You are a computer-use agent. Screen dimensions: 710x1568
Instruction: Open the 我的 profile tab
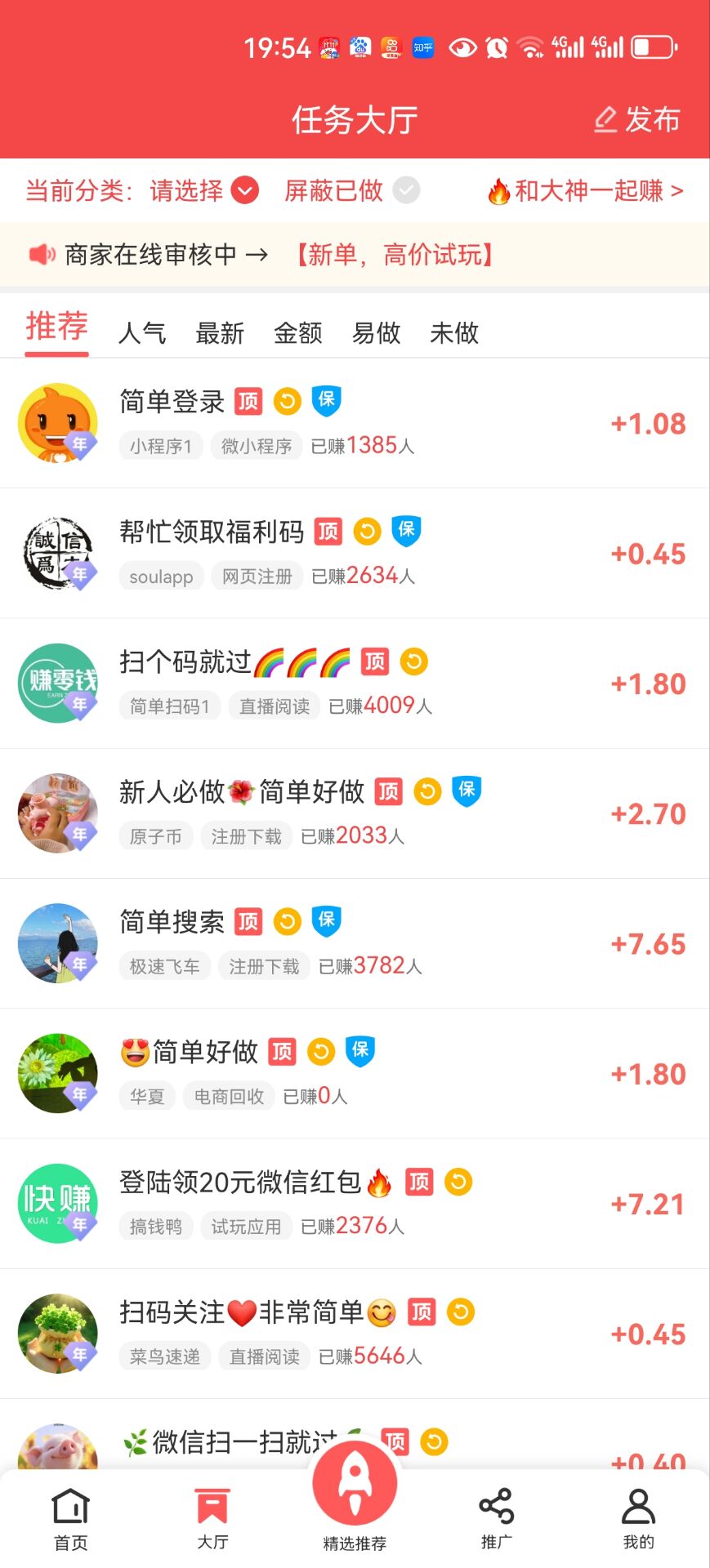coord(638,1517)
